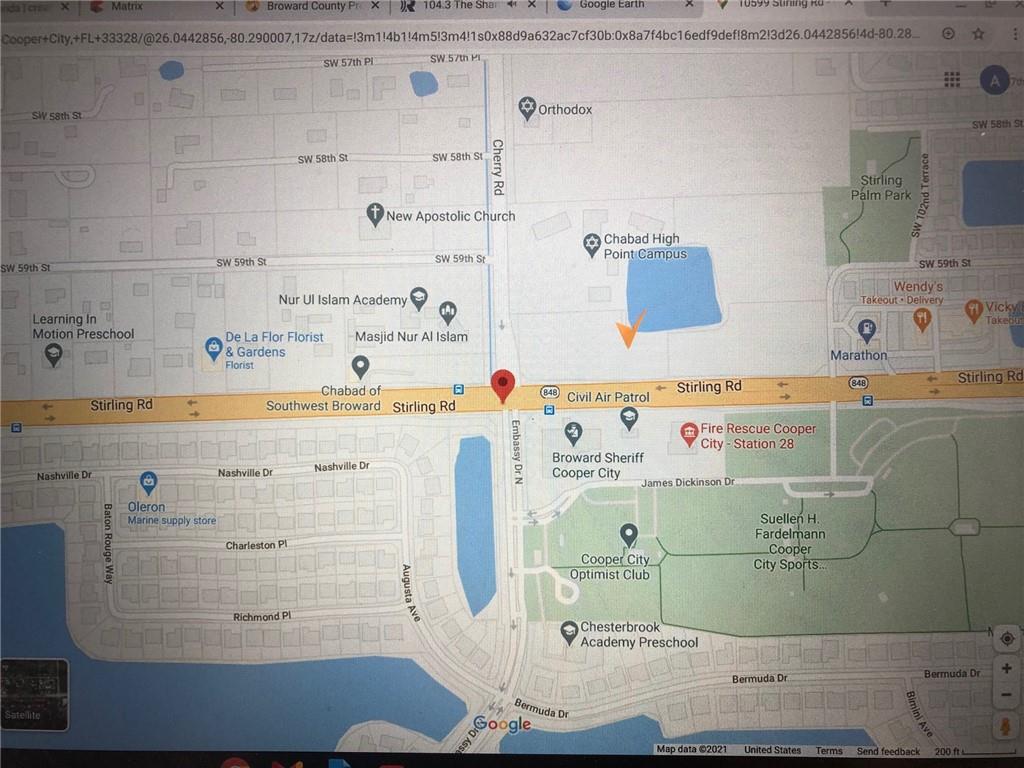The image size is (1024, 768).
Task: Show my current location on the map
Action: click(x=1006, y=638)
